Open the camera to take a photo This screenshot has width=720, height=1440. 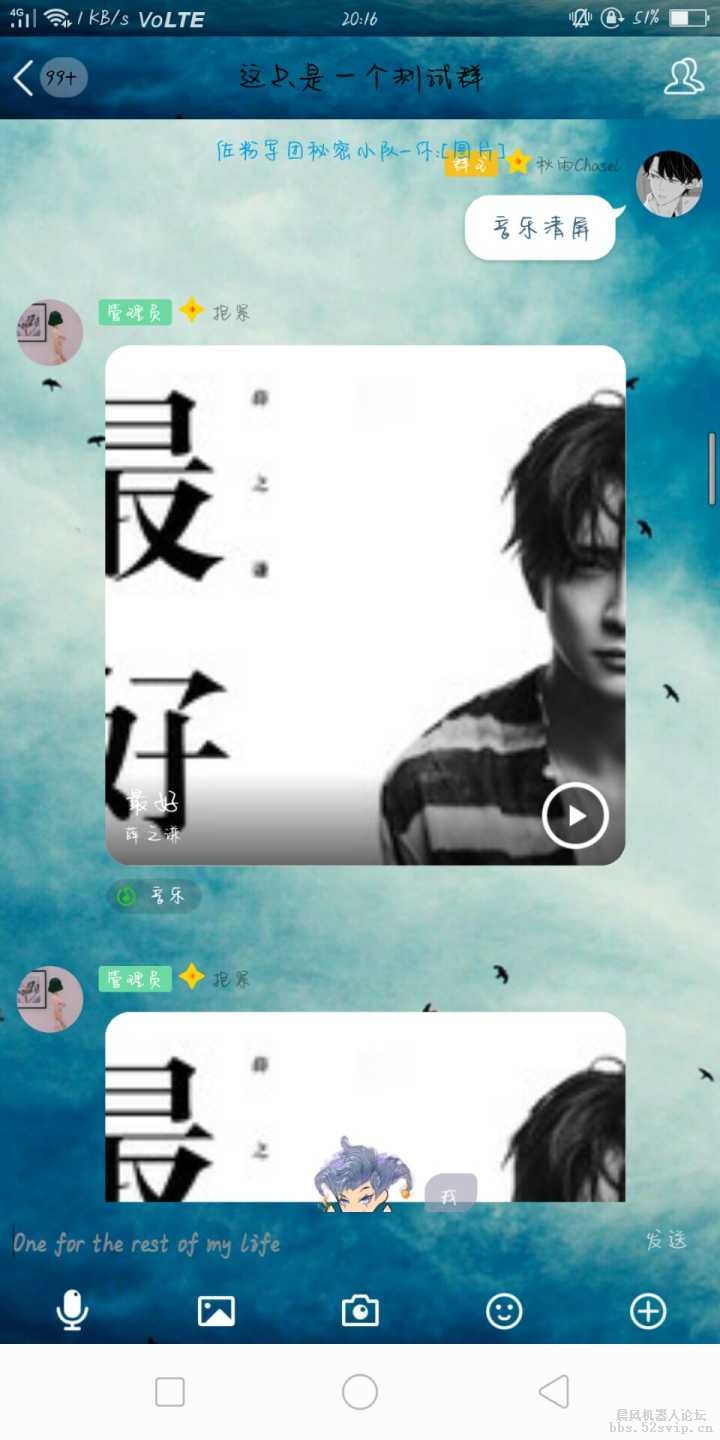[360, 1310]
